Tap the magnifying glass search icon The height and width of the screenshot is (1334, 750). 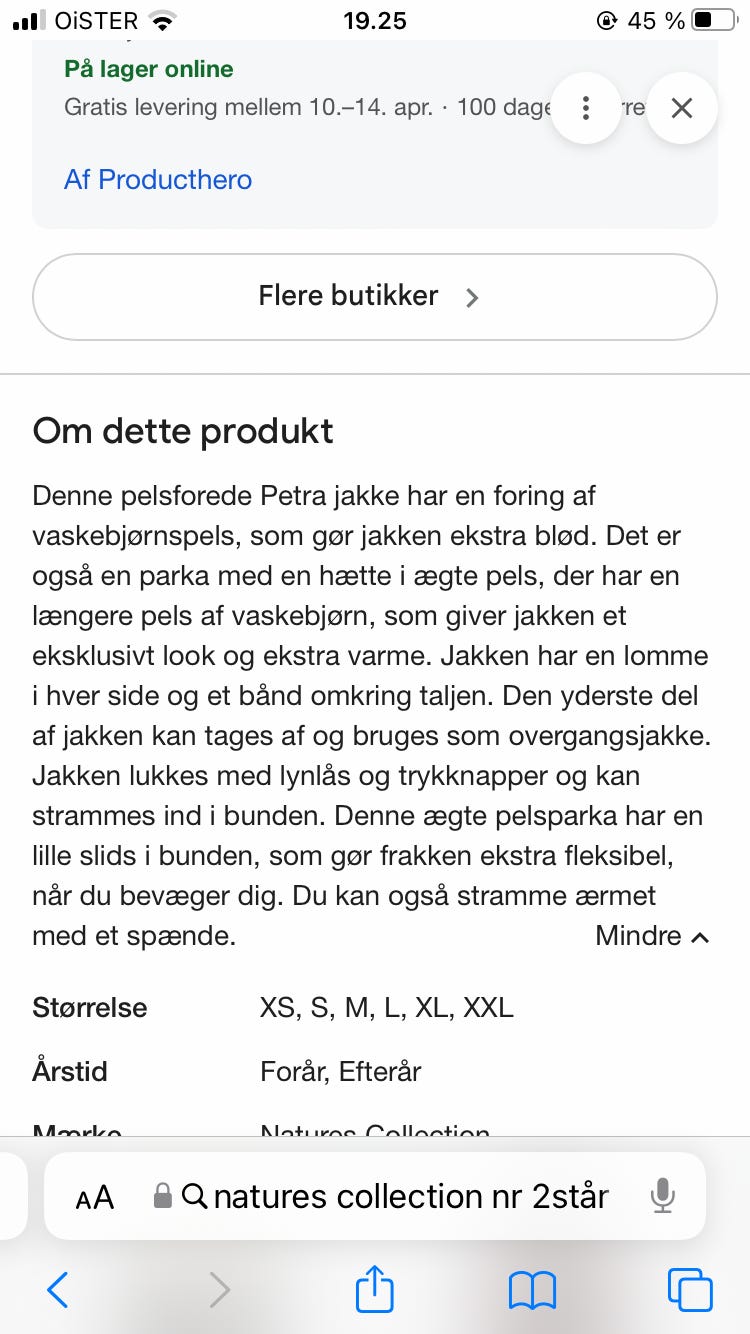click(197, 1196)
